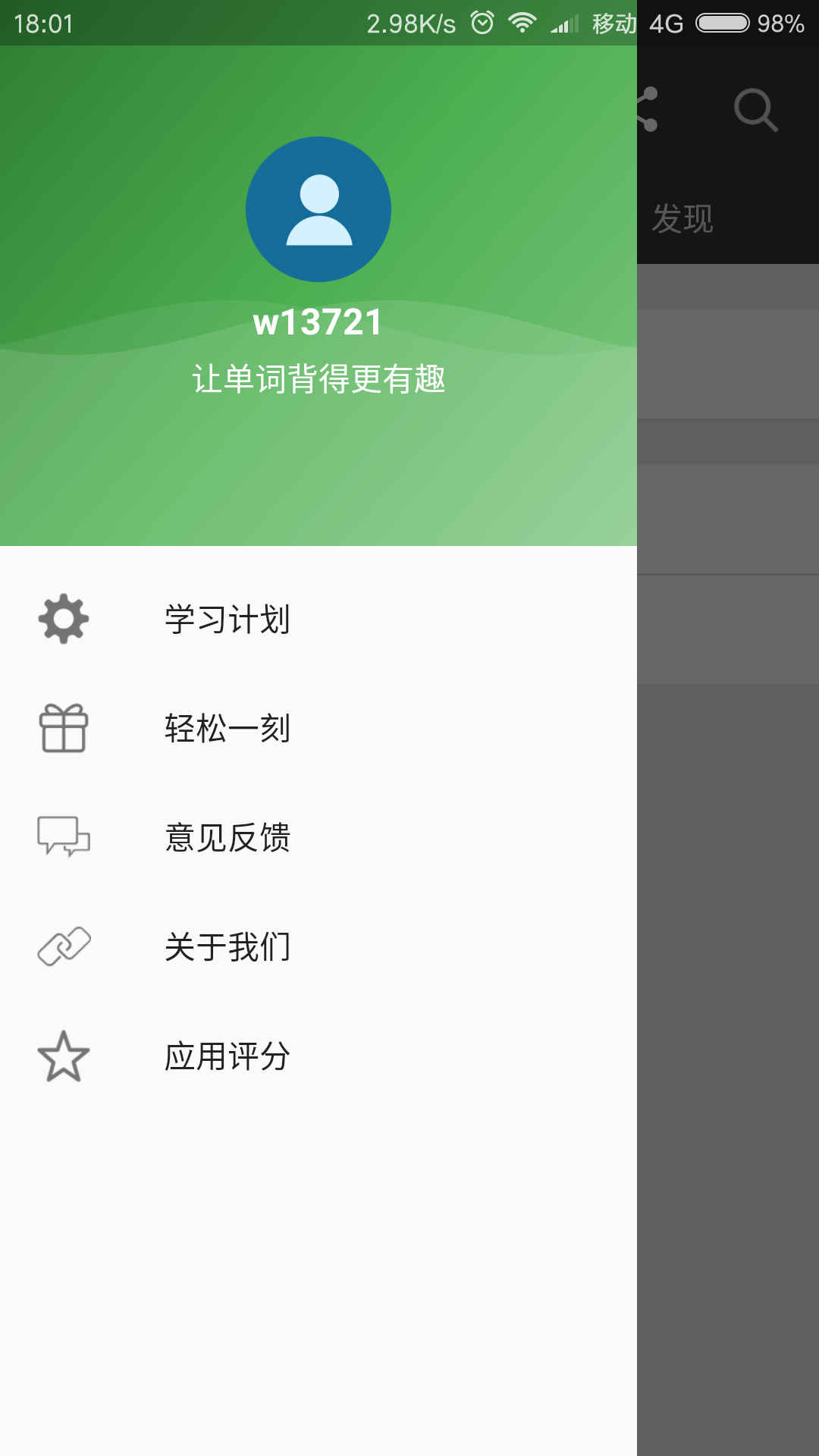Open the w13721 profile avatar
Screen dimensions: 819x1456
(x=318, y=209)
